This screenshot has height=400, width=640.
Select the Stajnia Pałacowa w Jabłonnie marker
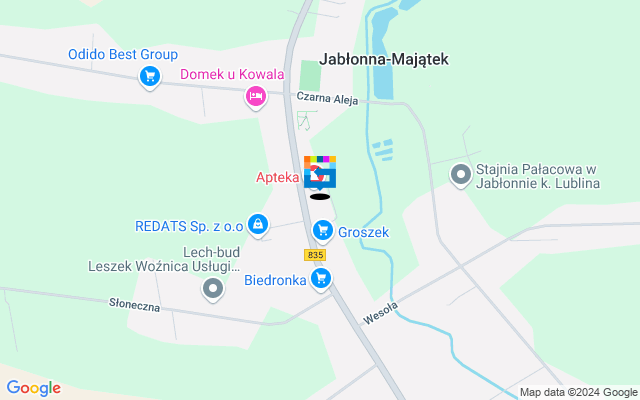tap(461, 175)
